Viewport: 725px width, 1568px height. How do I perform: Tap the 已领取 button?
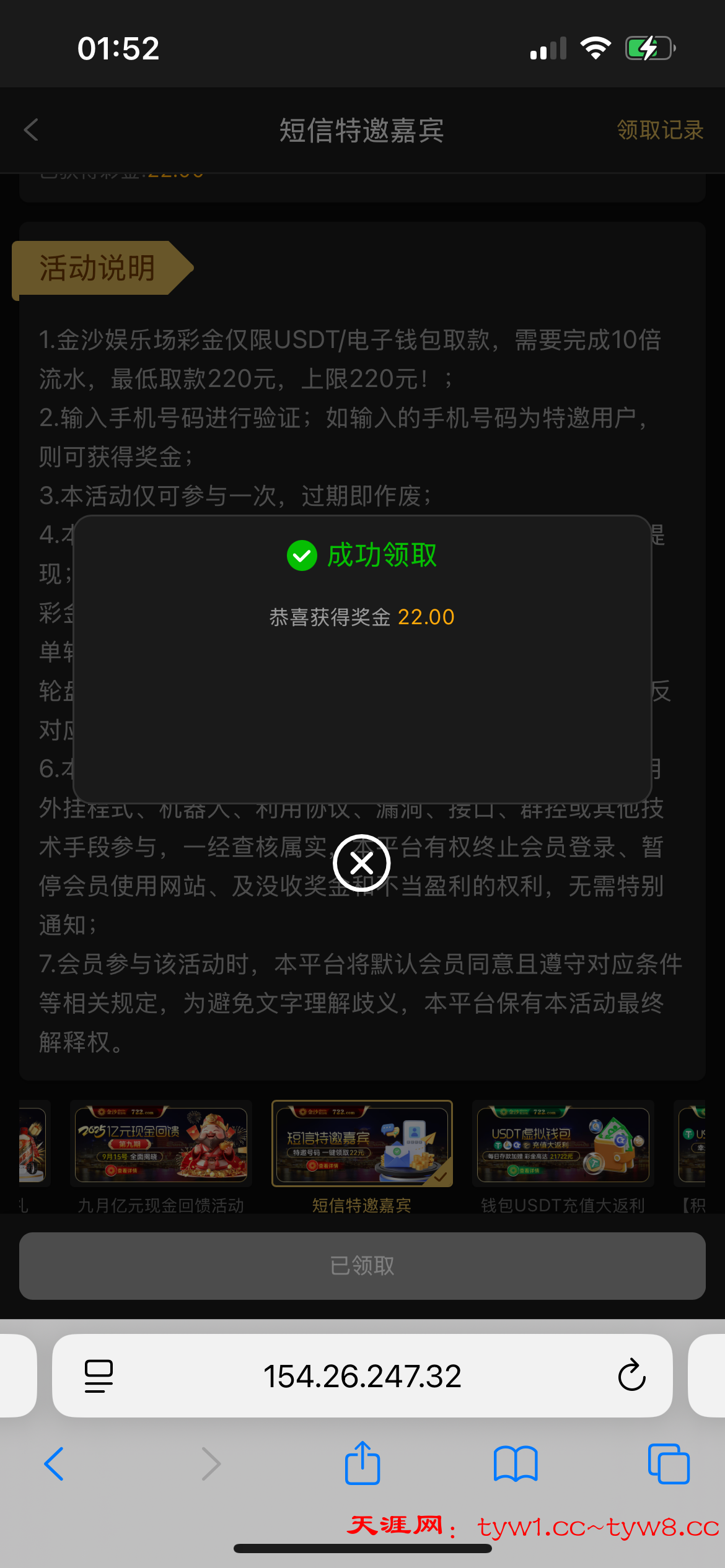tap(362, 1266)
